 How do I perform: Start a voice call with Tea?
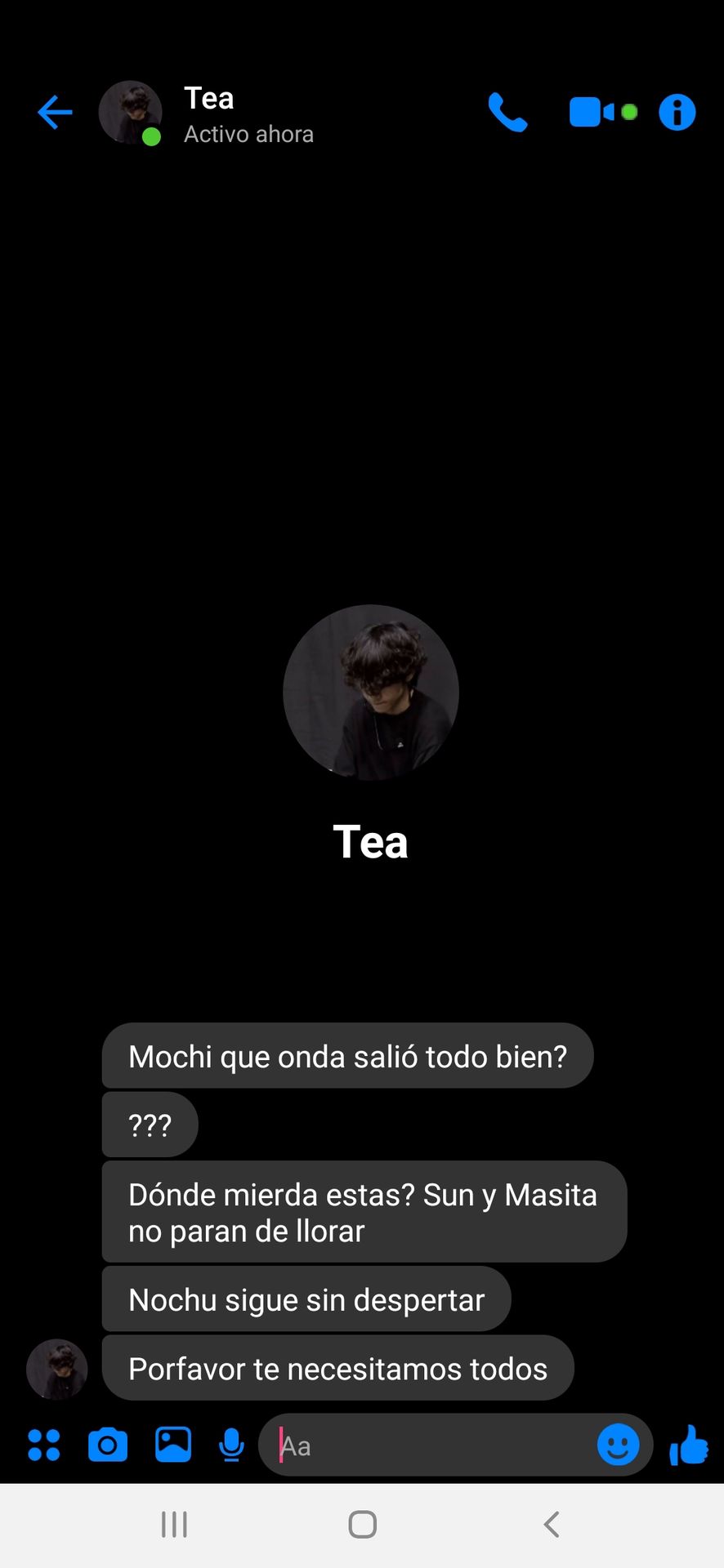(x=507, y=113)
